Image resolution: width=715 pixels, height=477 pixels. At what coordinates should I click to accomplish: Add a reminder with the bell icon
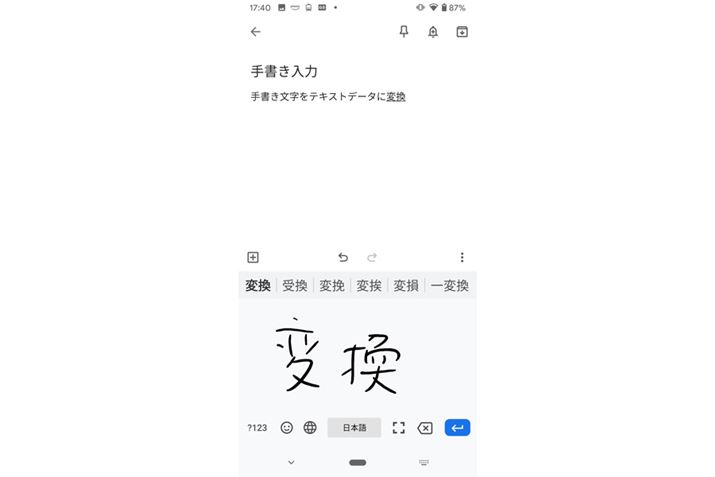click(x=433, y=32)
